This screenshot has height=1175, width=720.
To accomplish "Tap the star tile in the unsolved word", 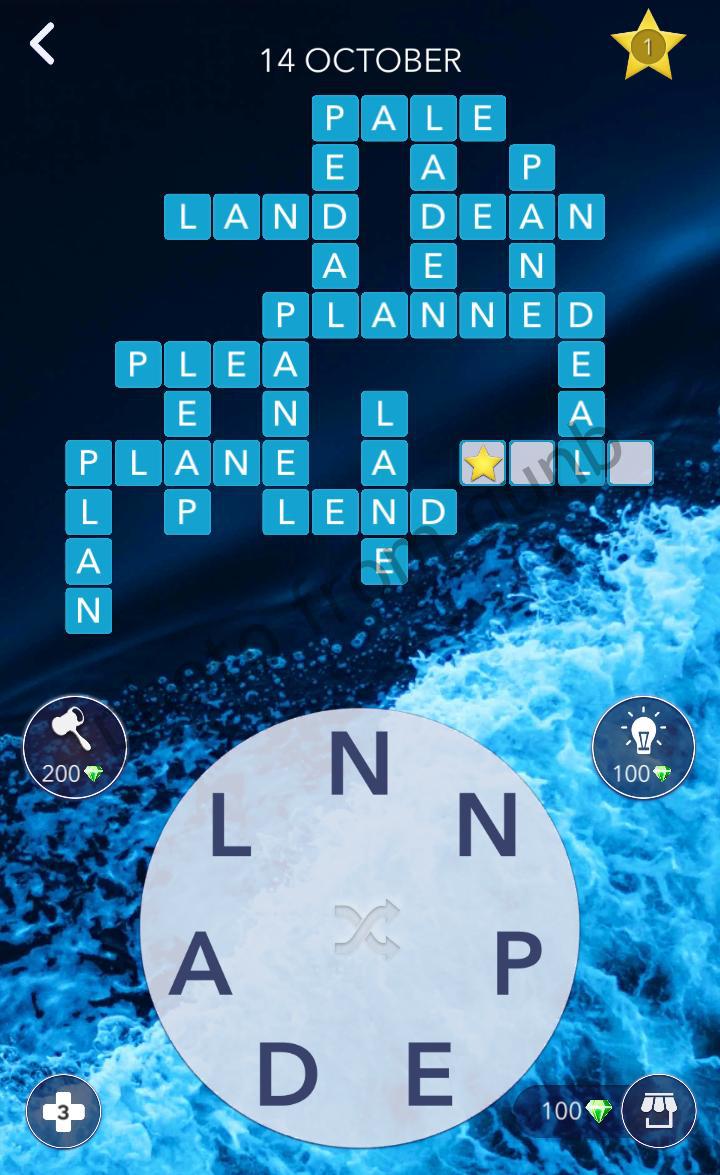I will point(483,464).
